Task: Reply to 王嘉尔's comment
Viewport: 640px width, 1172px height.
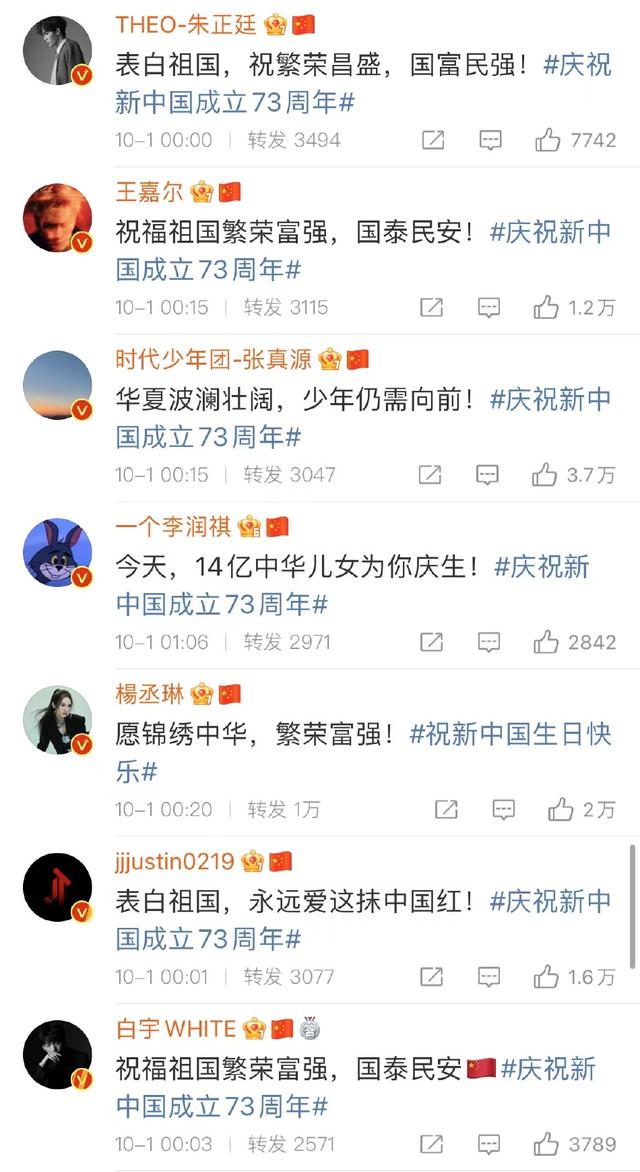Action: (489, 308)
